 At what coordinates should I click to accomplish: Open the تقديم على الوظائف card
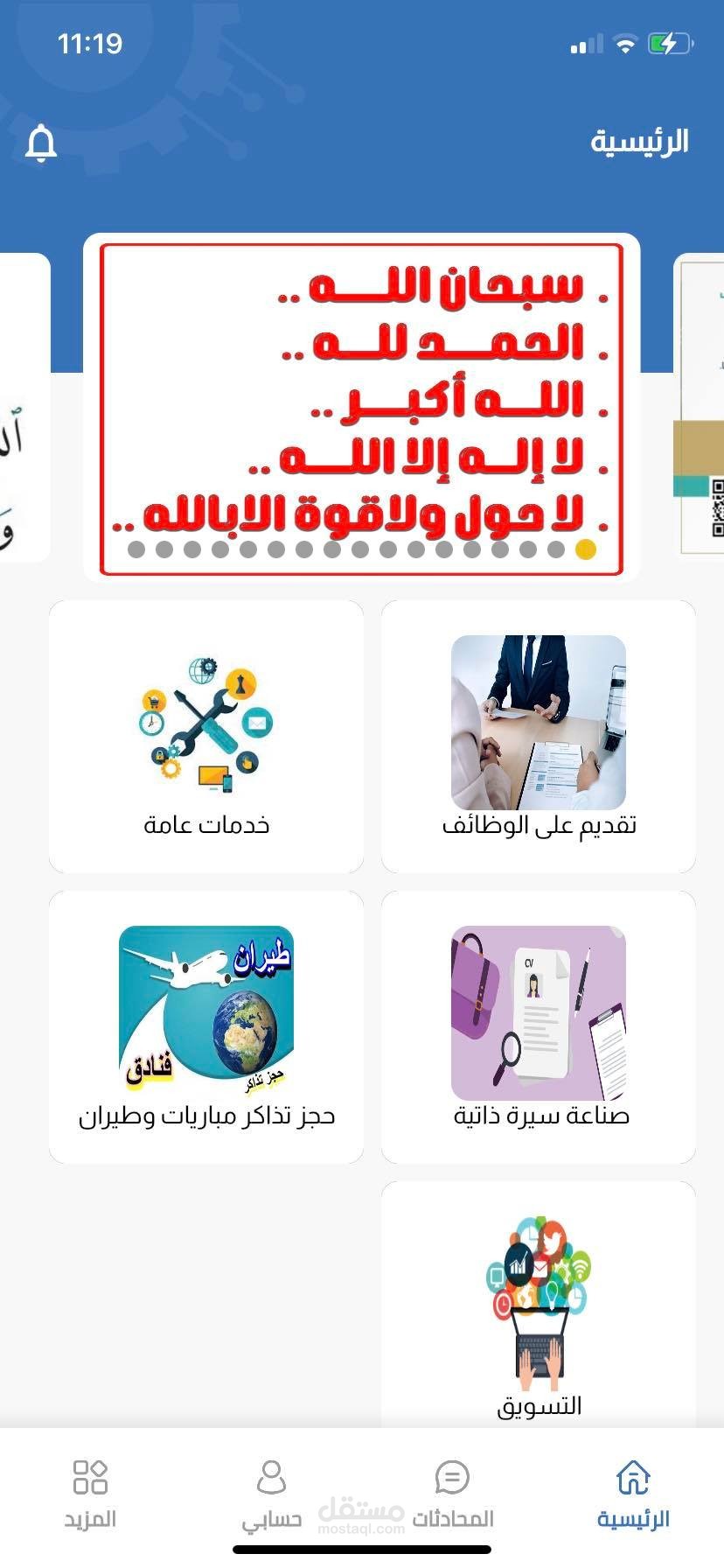pos(539,737)
